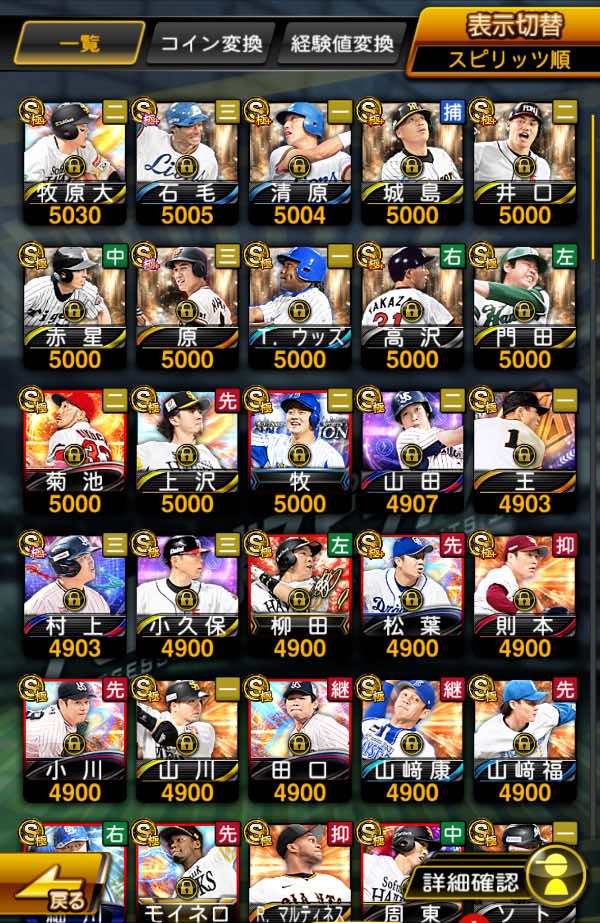Screen dimensions: 600x923
Task: Select the 則本 closer card
Action: click(524, 596)
